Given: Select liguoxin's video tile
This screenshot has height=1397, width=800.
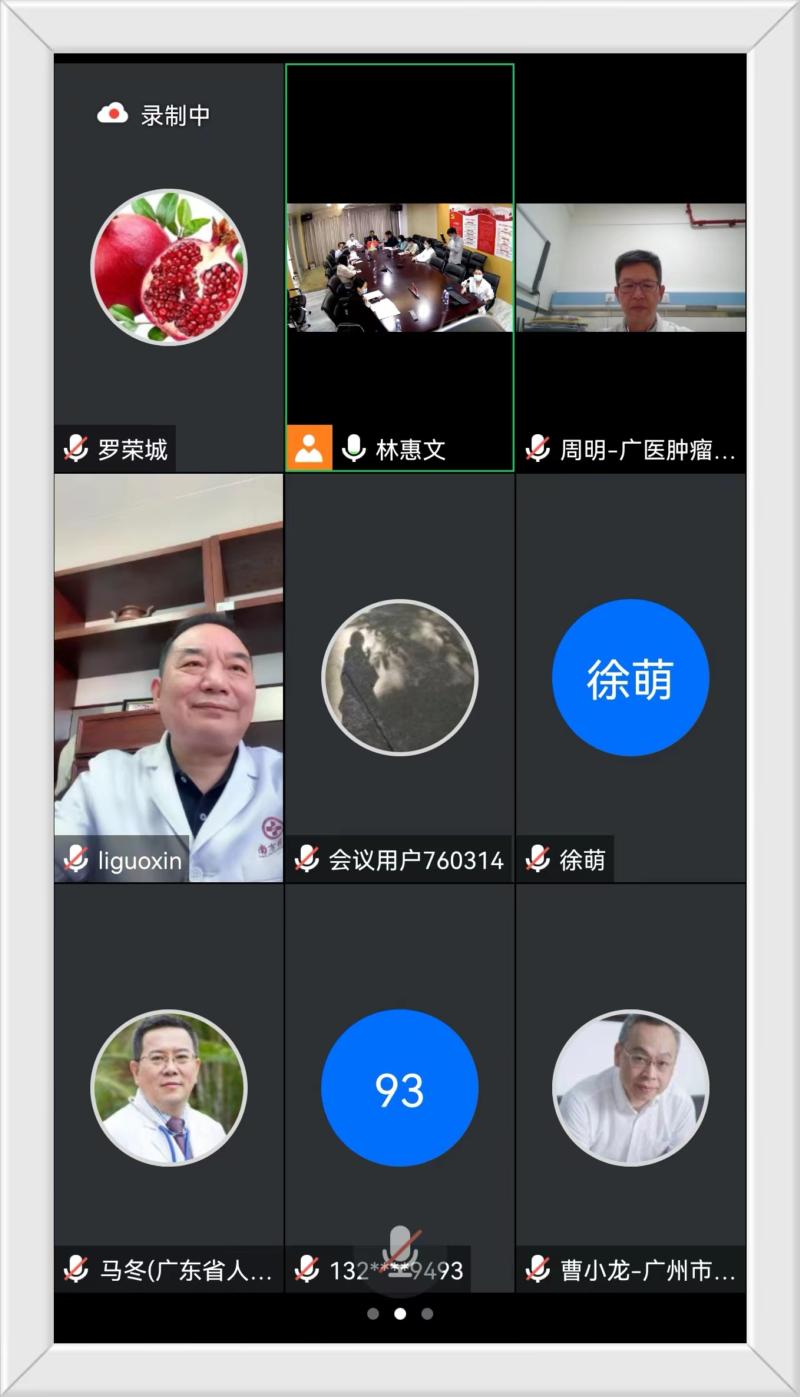Looking at the screenshot, I should tap(169, 677).
